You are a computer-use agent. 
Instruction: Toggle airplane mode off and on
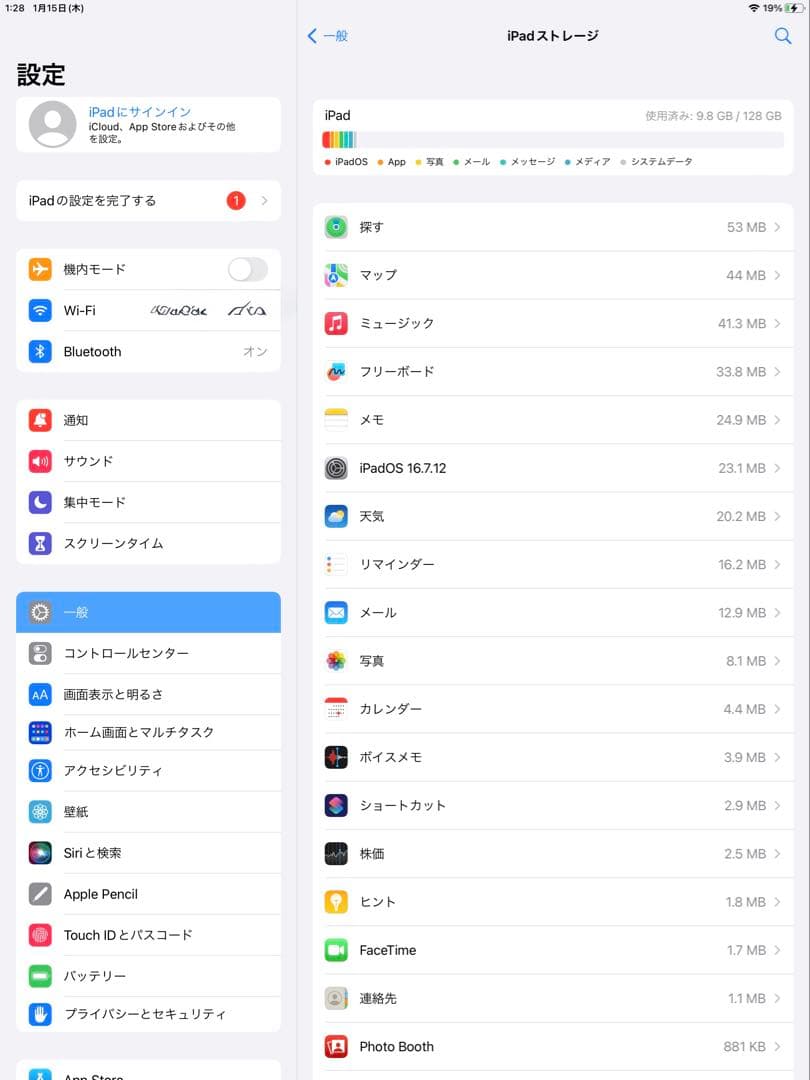[247, 269]
